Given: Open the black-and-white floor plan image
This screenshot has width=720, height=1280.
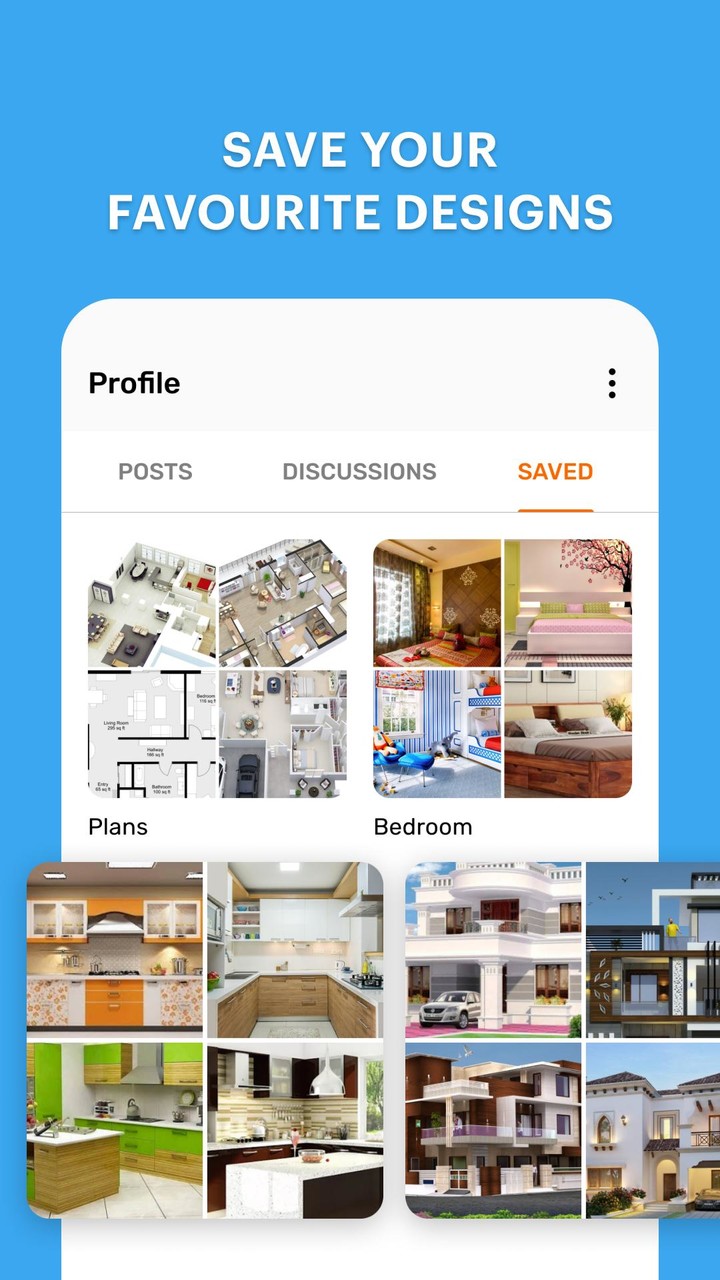Looking at the screenshot, I should point(150,735).
